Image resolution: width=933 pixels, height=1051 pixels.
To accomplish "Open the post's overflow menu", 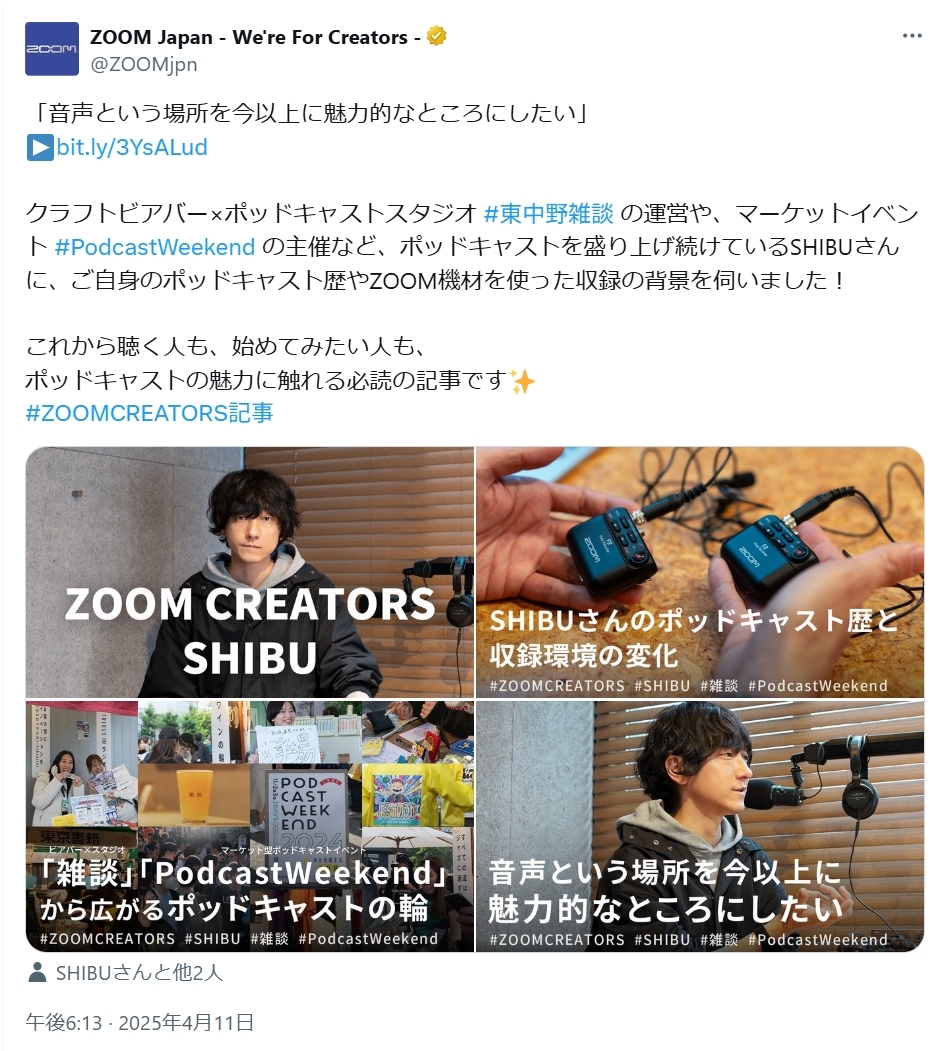I will (911, 37).
